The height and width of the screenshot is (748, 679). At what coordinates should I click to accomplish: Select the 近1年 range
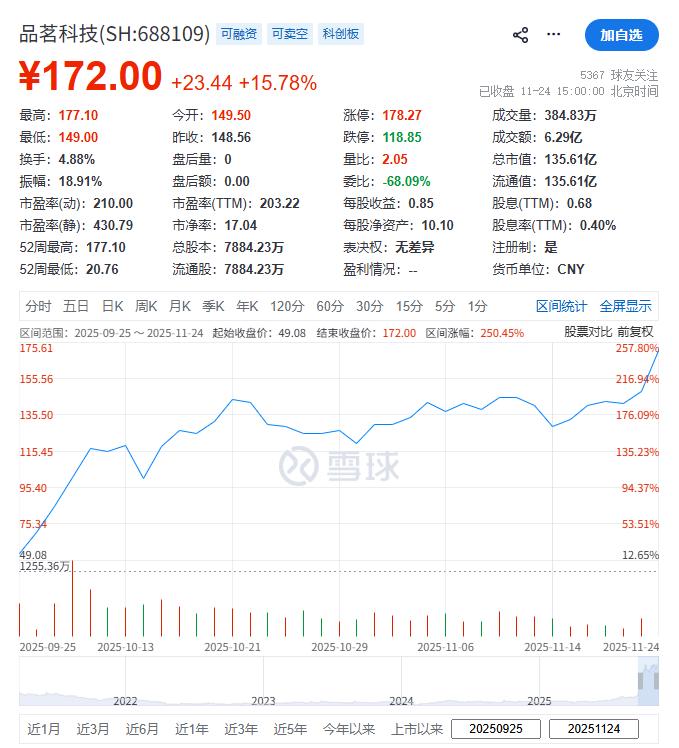191,729
